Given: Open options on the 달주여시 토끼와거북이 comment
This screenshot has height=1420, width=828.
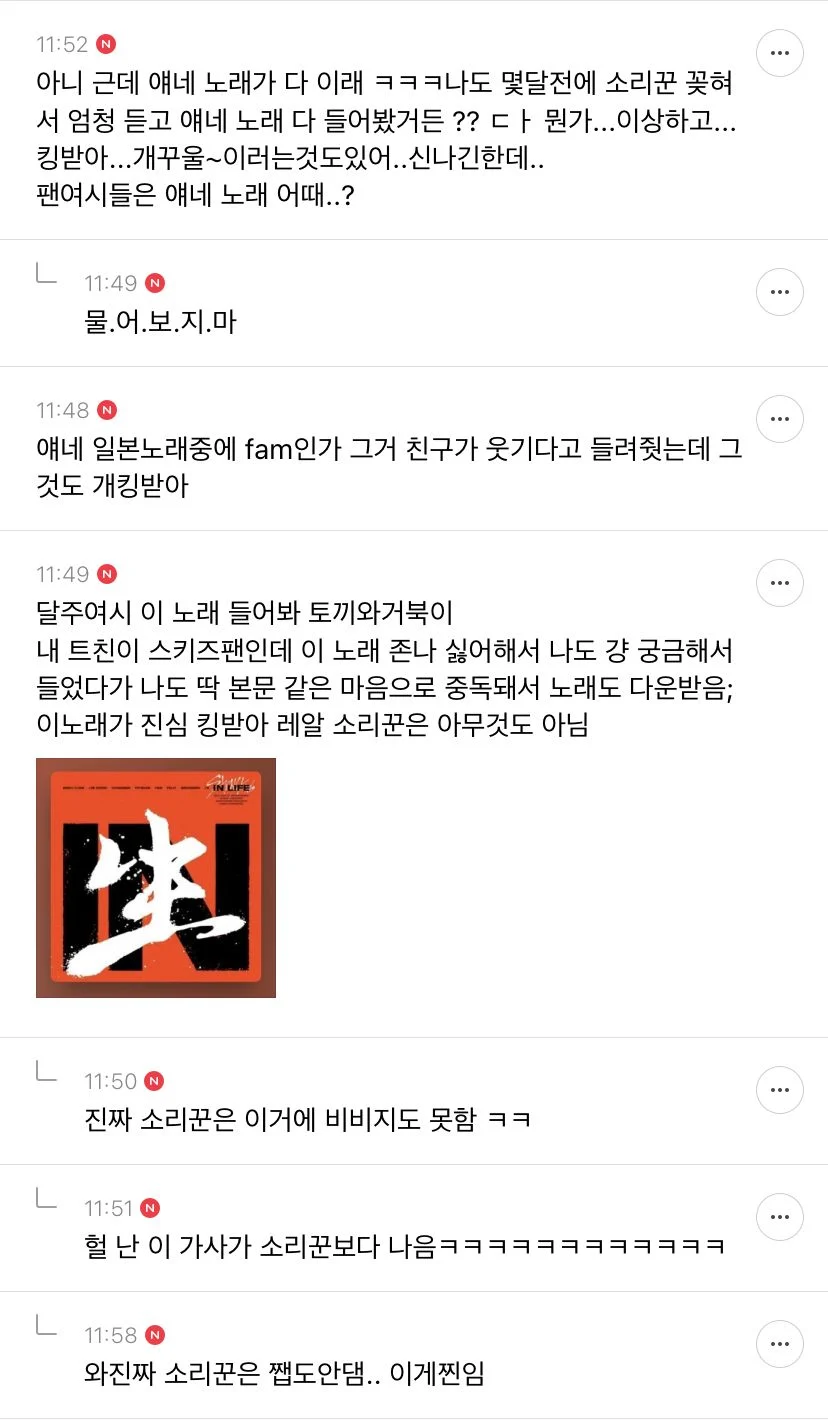Looking at the screenshot, I should (x=780, y=583).
